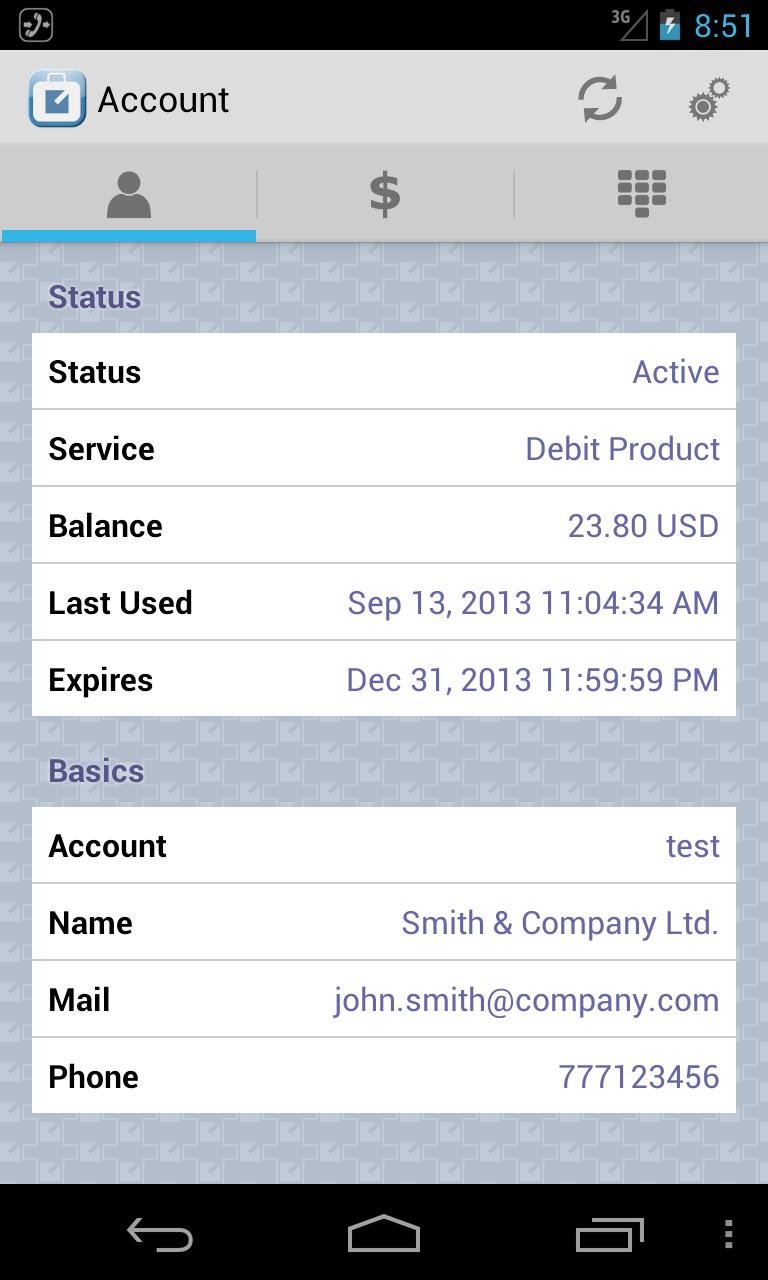The width and height of the screenshot is (768, 1280).
Task: Refresh the account information
Action: pyautogui.click(x=600, y=100)
